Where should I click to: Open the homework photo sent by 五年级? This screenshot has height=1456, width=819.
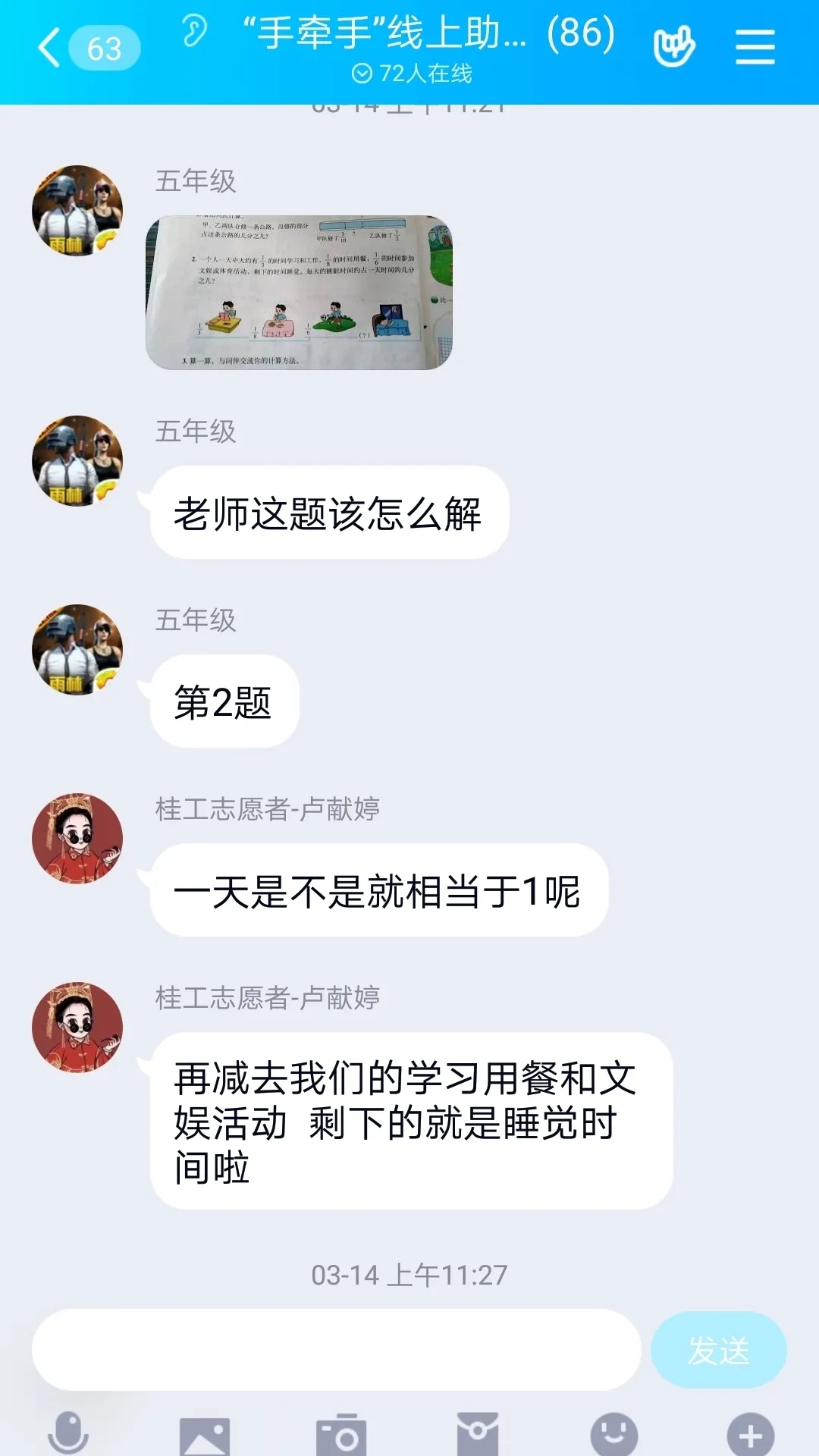point(299,293)
